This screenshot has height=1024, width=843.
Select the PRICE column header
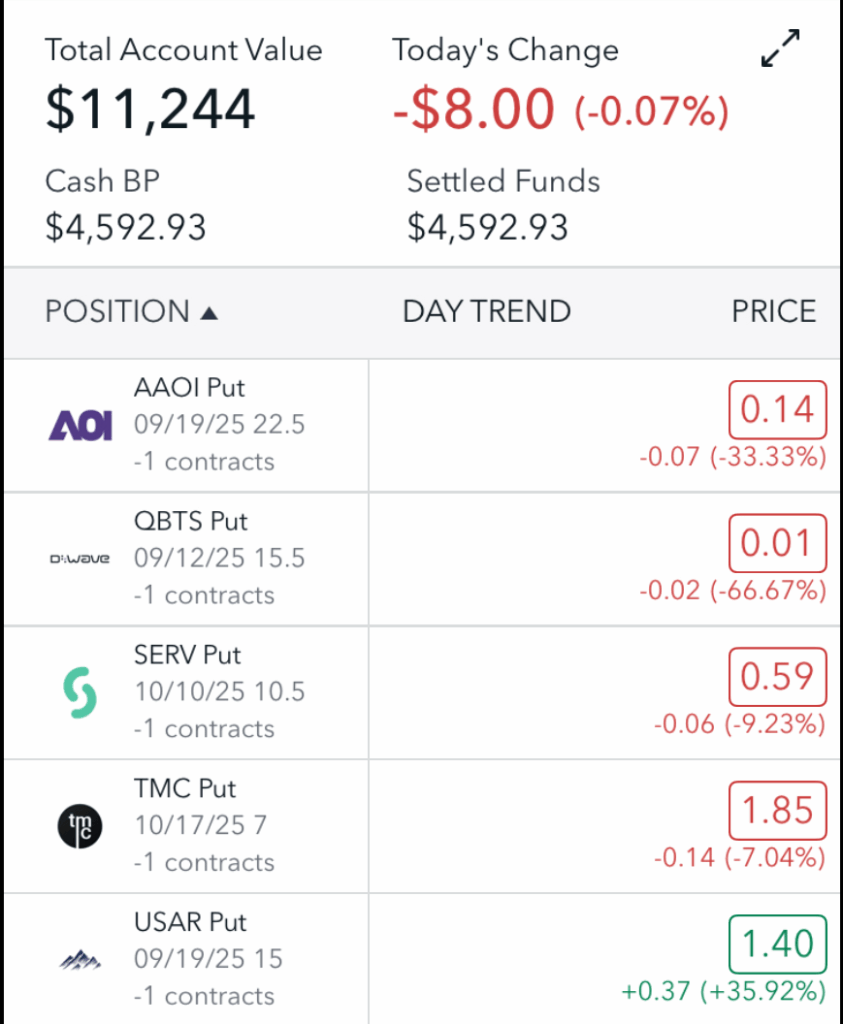773,311
